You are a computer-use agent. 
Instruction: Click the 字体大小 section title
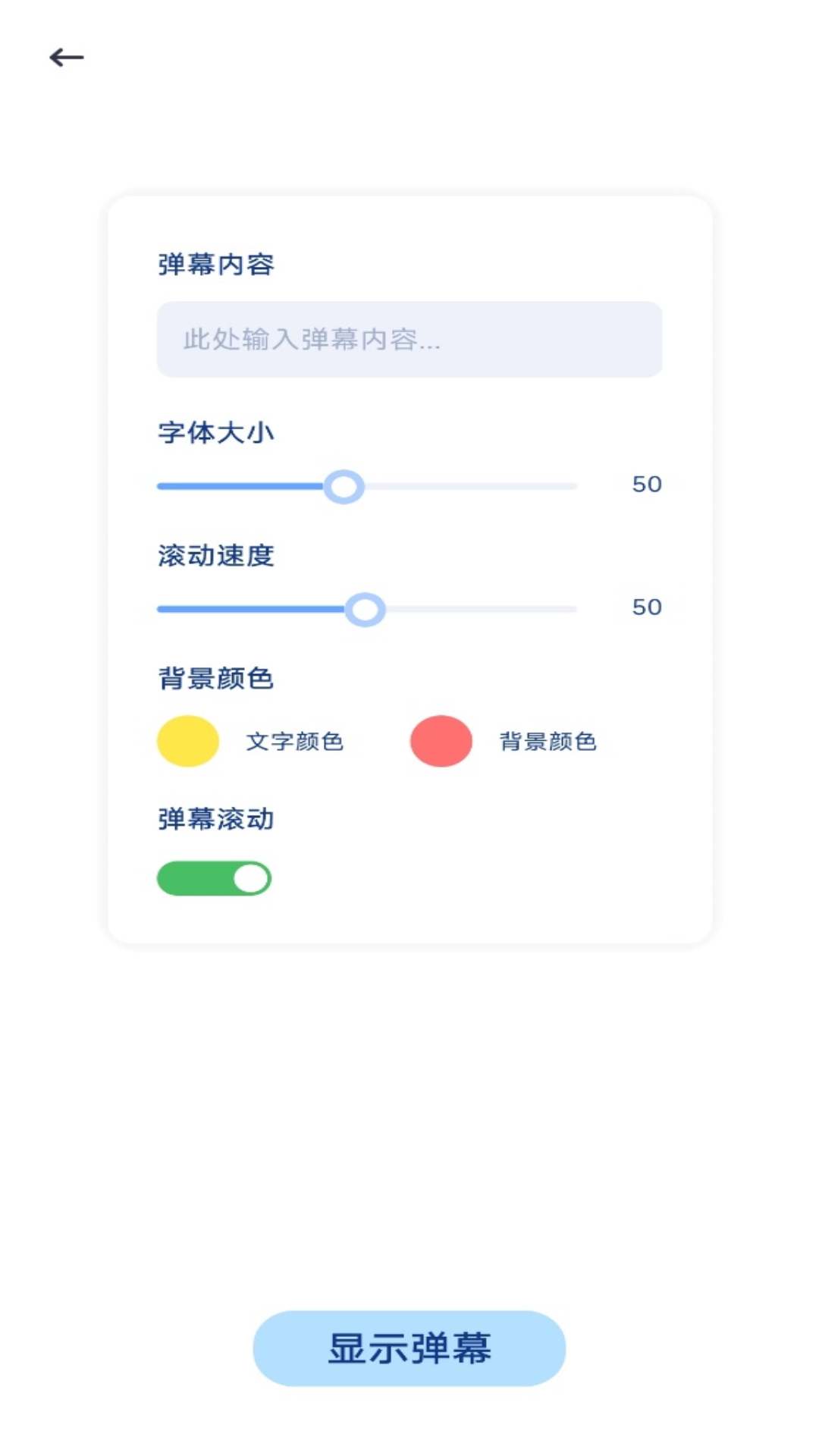pos(216,433)
